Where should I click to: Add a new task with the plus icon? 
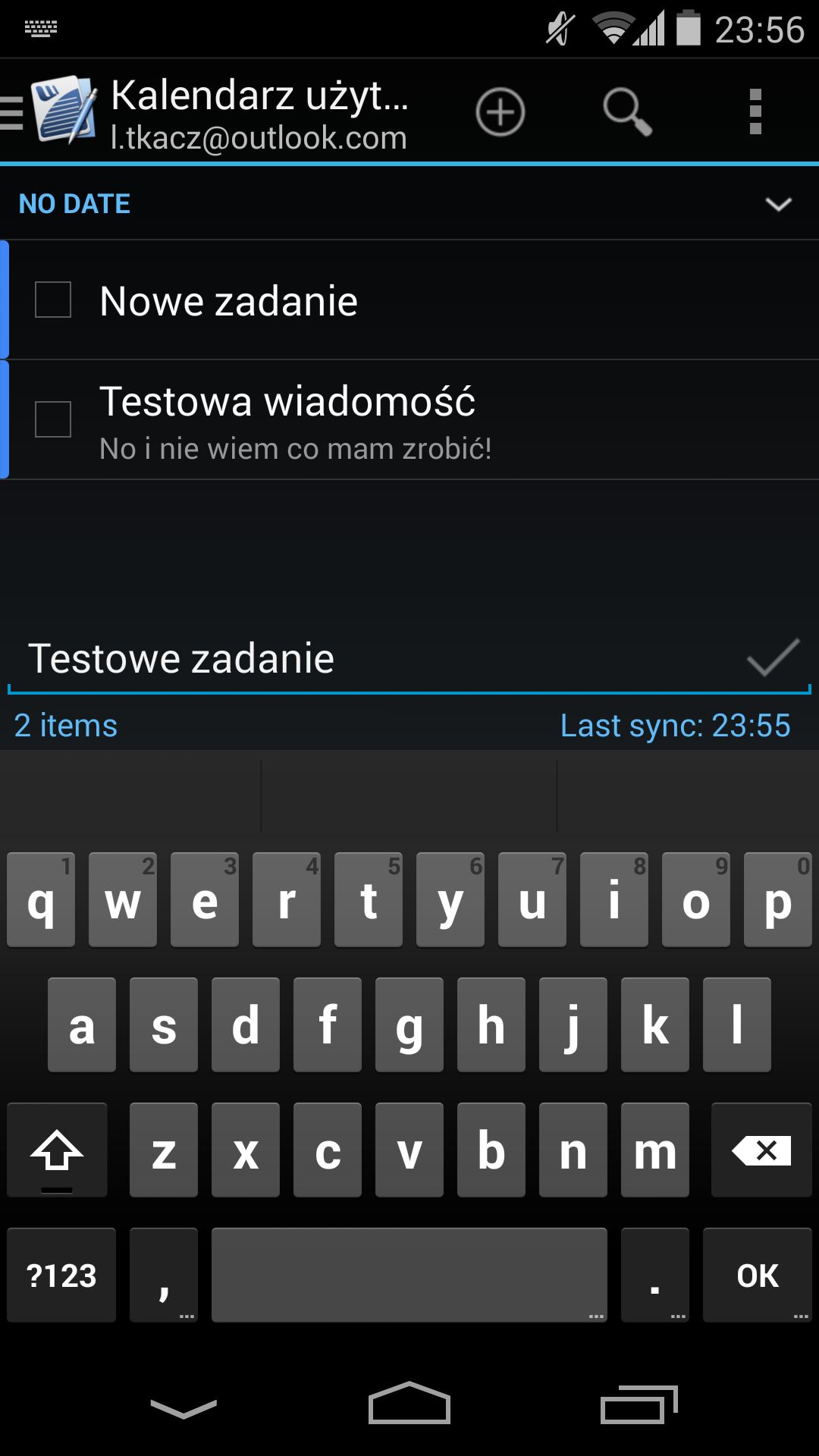click(500, 112)
